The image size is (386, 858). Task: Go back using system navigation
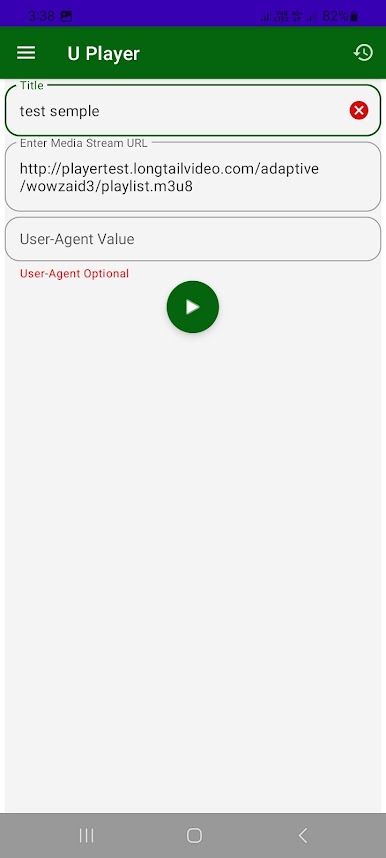click(x=303, y=835)
